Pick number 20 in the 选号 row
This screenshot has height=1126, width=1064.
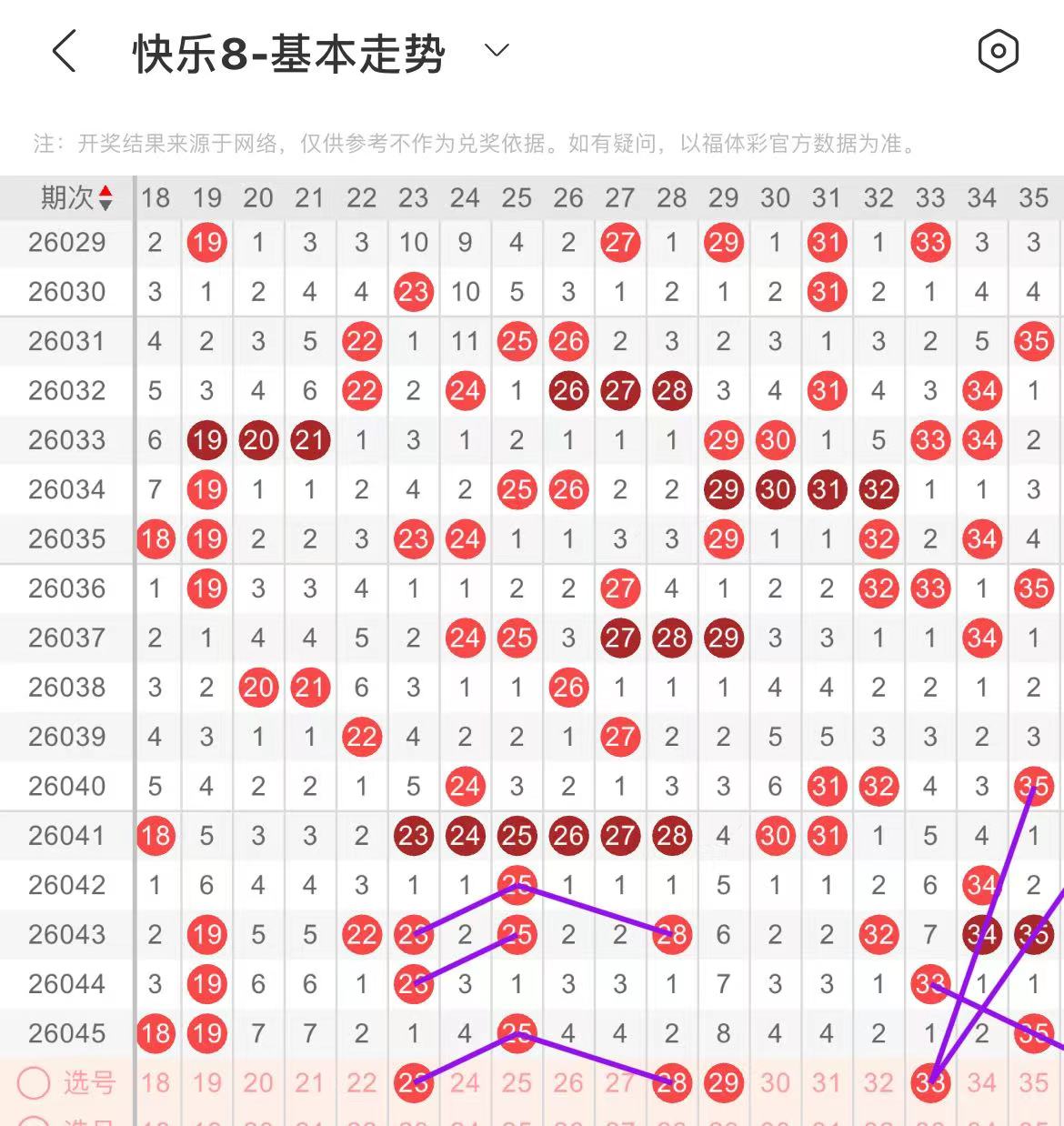258,1082
